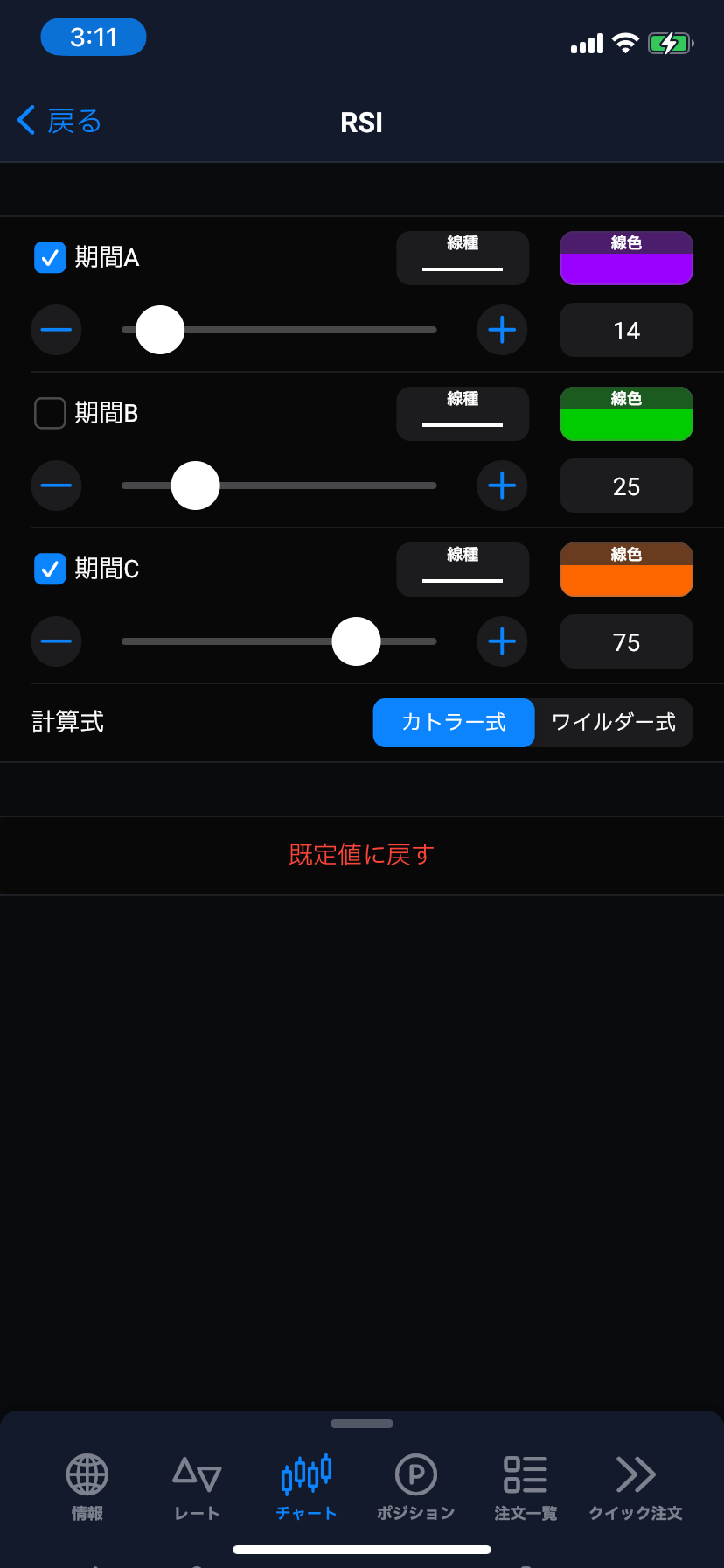Go back with the 戻る button
724x1568 pixels.
tap(59, 121)
